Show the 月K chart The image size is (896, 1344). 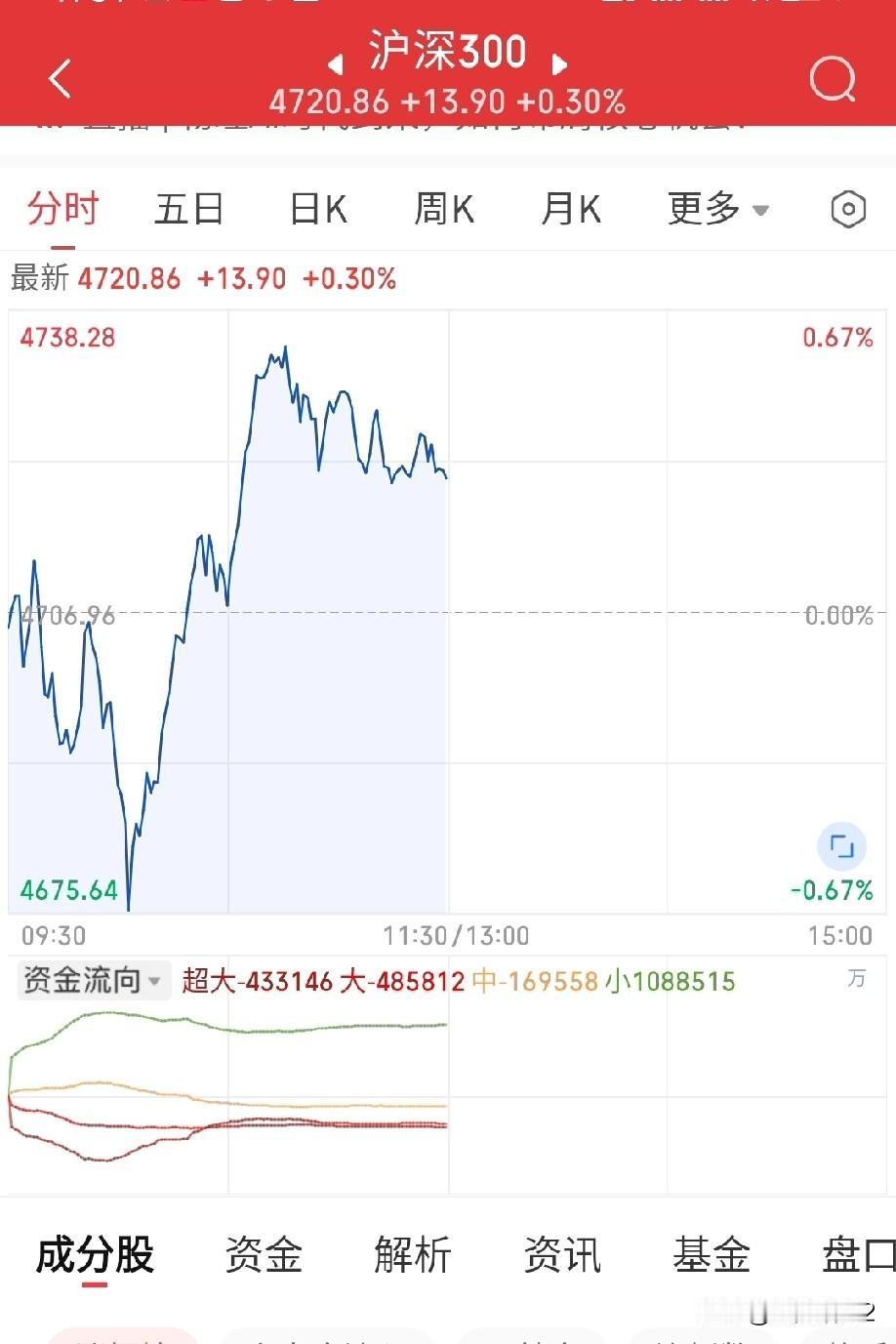[571, 209]
